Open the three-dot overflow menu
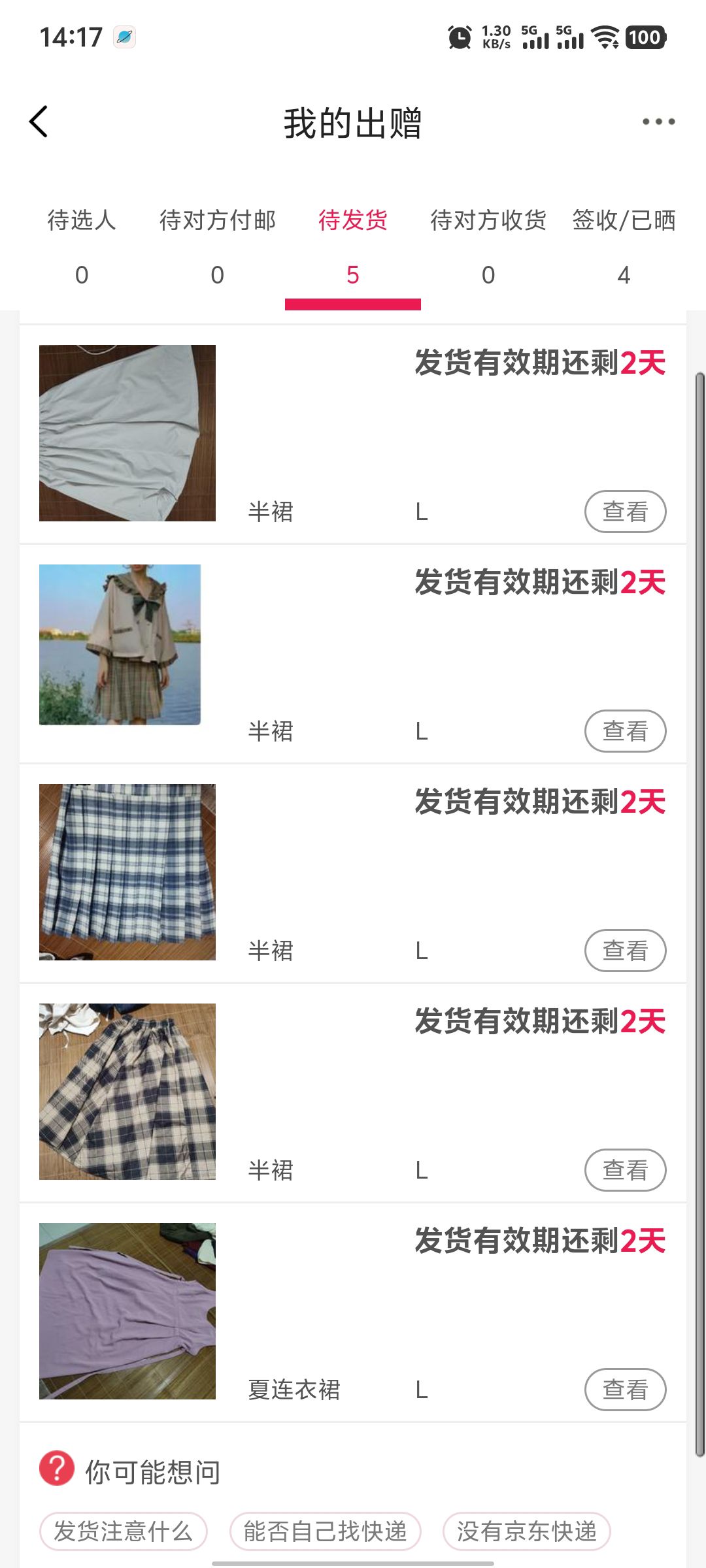This screenshot has height=1568, width=706. pos(658,122)
